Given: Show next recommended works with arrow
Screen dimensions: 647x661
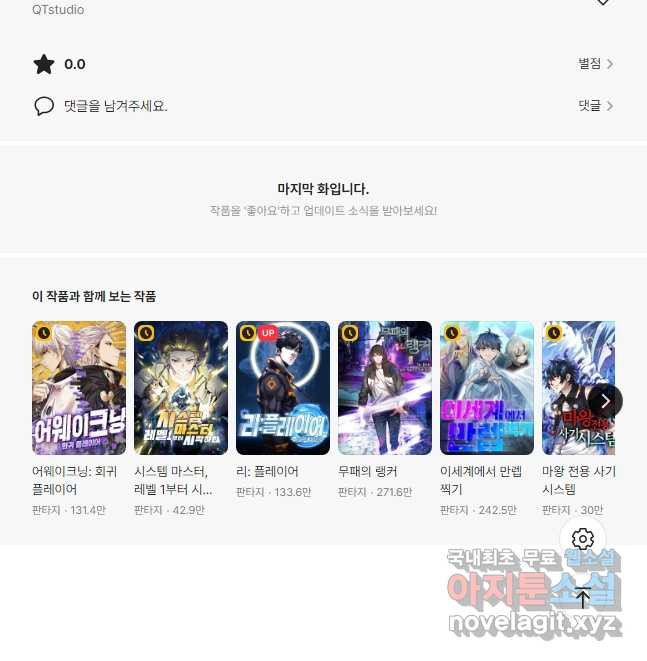Looking at the screenshot, I should (605, 400).
